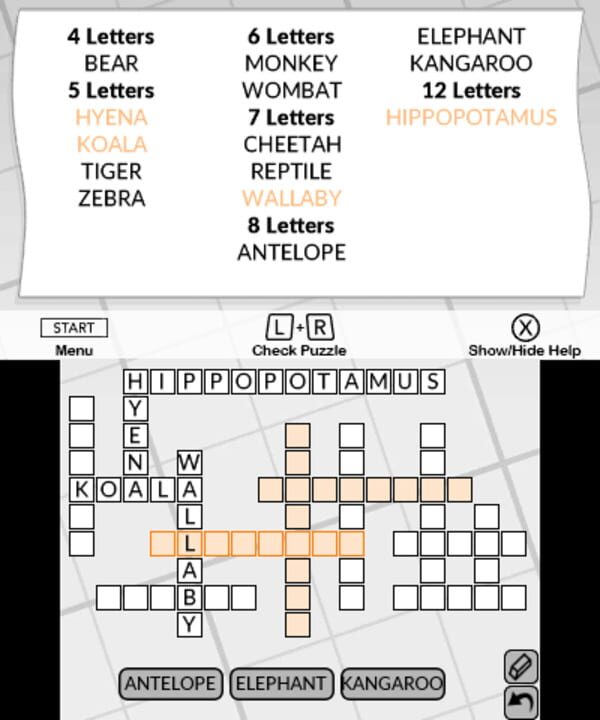
Task: Tap the eraser tool icon
Action: [521, 666]
